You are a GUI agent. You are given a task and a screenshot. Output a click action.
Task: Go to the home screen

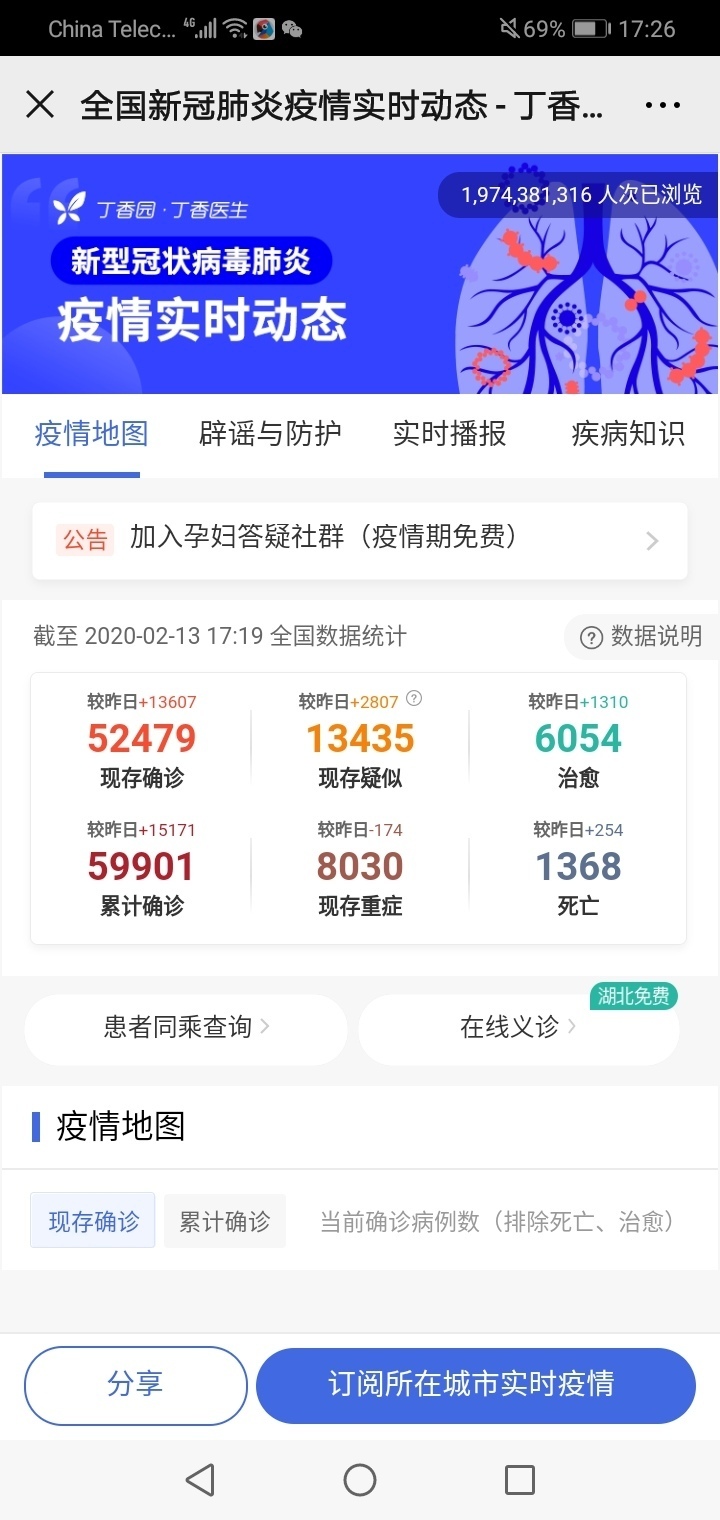(360, 1480)
